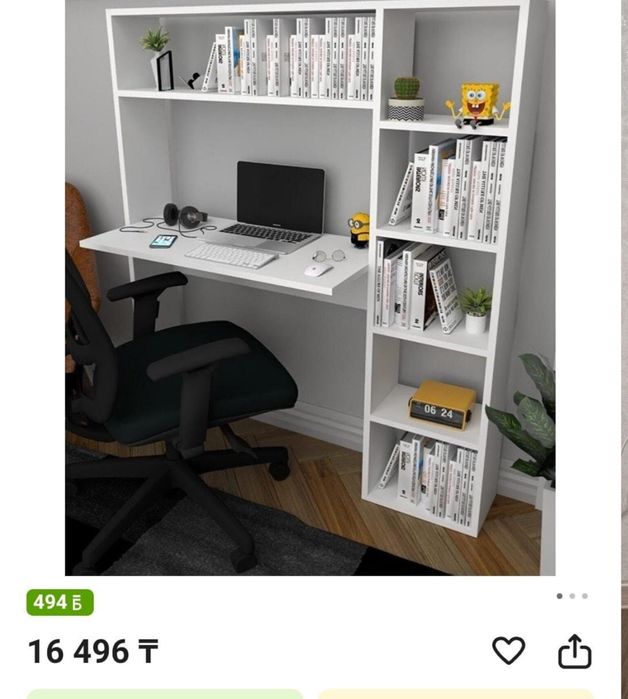
Task: Share this product listing
Action: click(574, 652)
